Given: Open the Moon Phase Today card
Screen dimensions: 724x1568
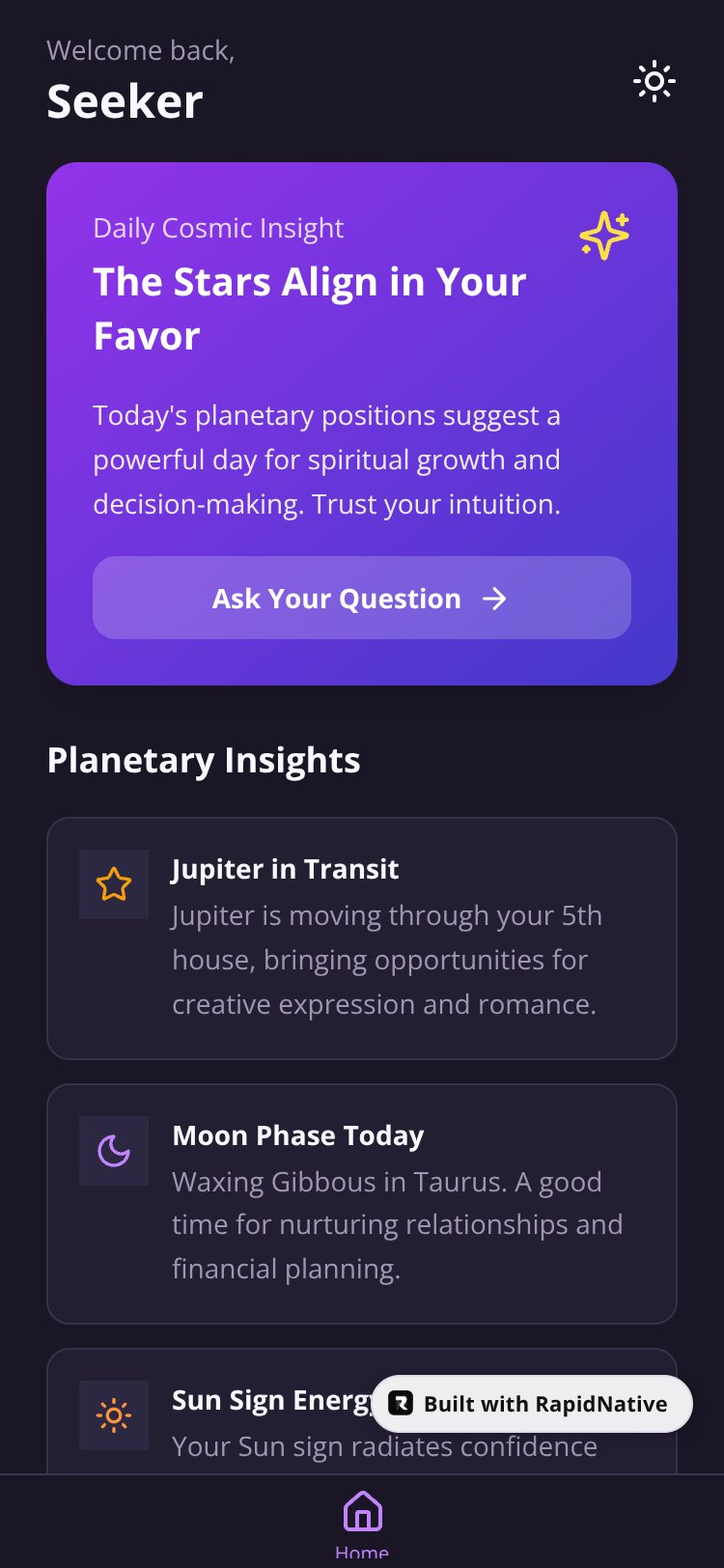Looking at the screenshot, I should 362,1204.
